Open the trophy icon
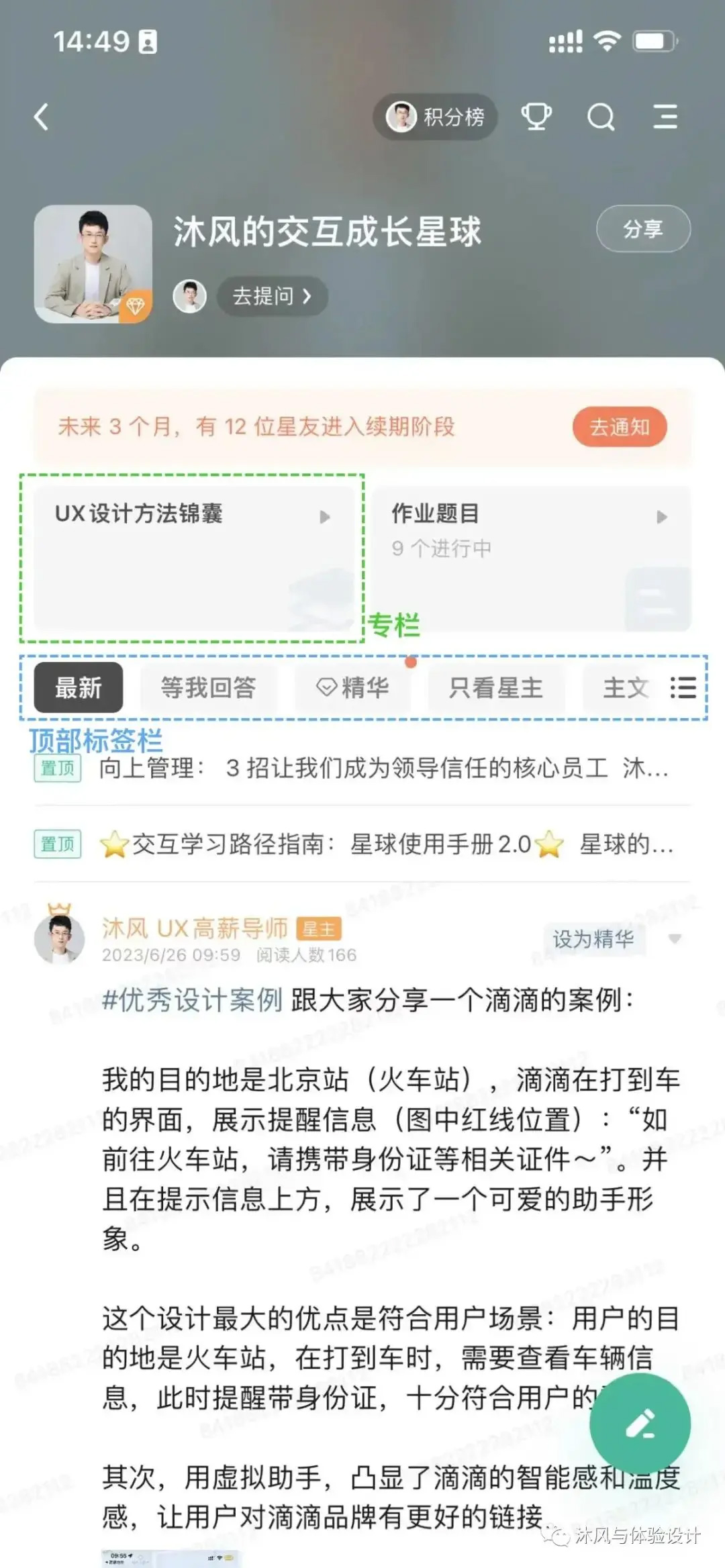 536,117
